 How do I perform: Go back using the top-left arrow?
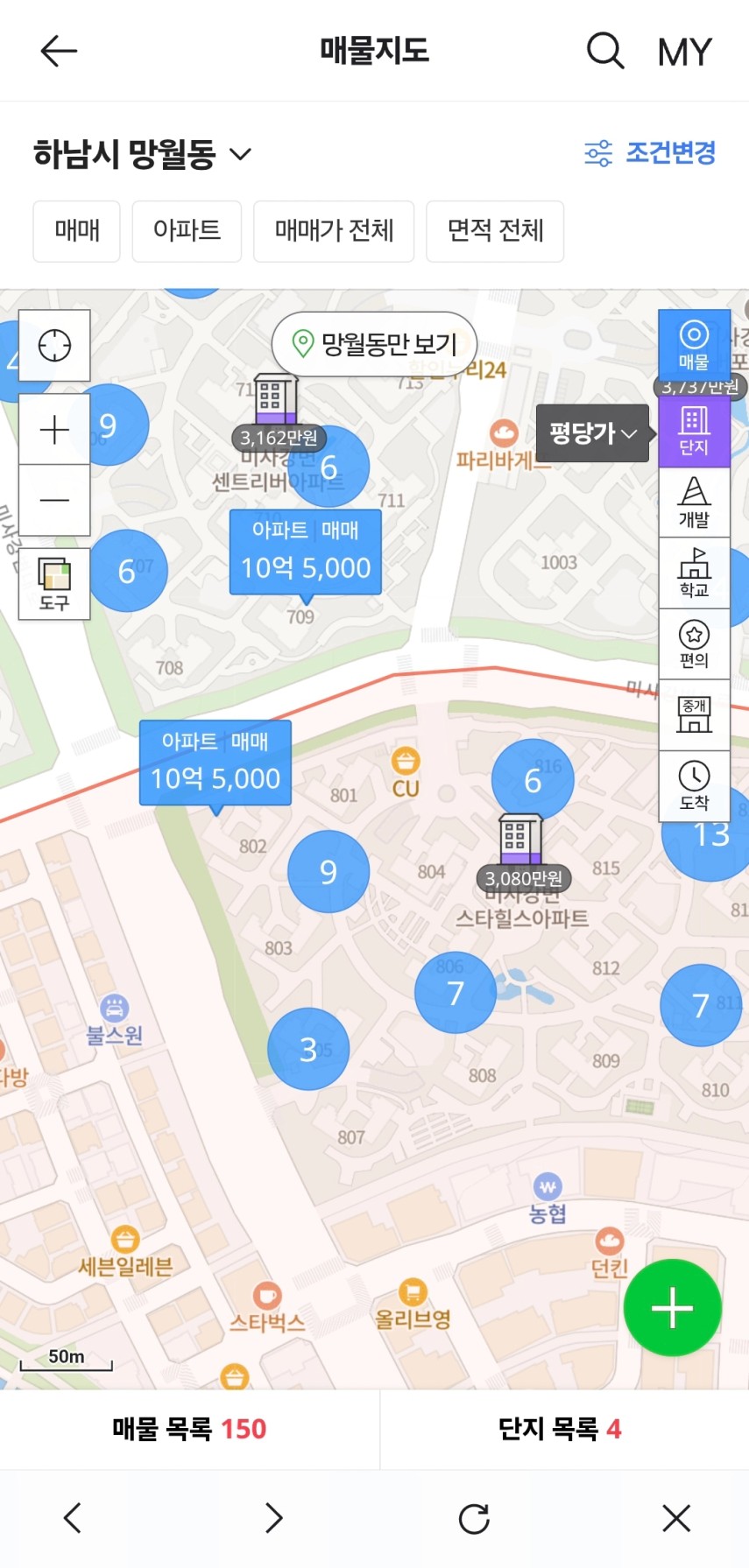[x=59, y=51]
